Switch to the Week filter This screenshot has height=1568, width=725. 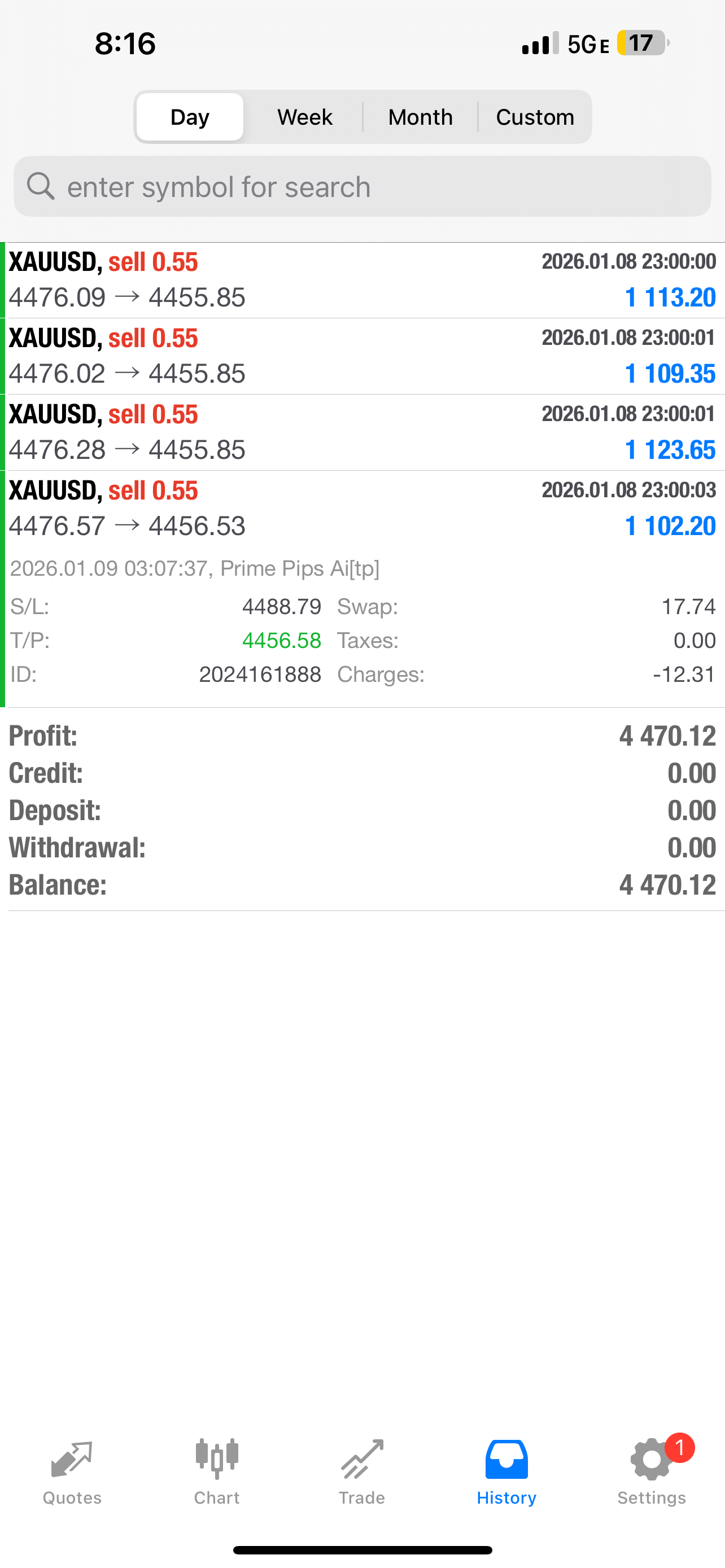(304, 116)
